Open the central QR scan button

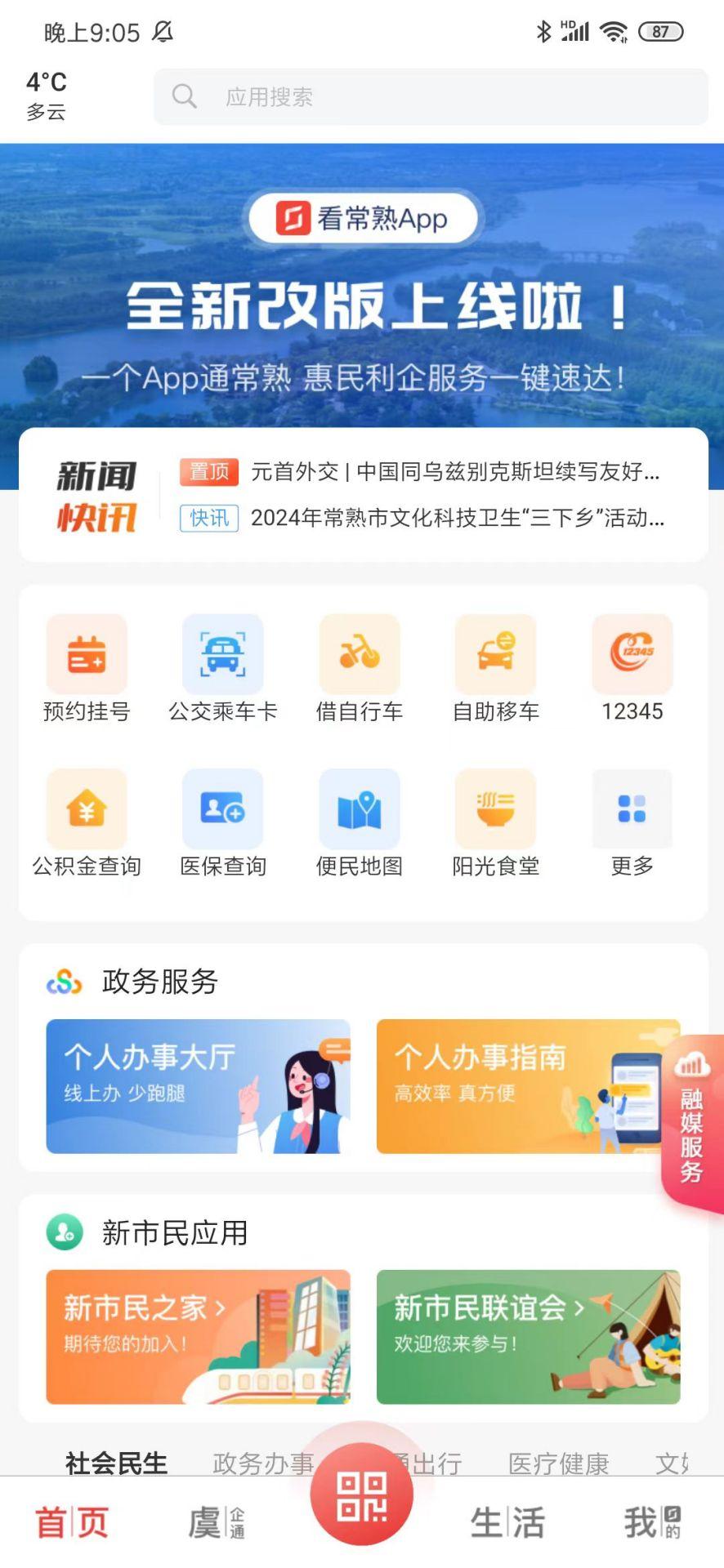coord(362,1494)
